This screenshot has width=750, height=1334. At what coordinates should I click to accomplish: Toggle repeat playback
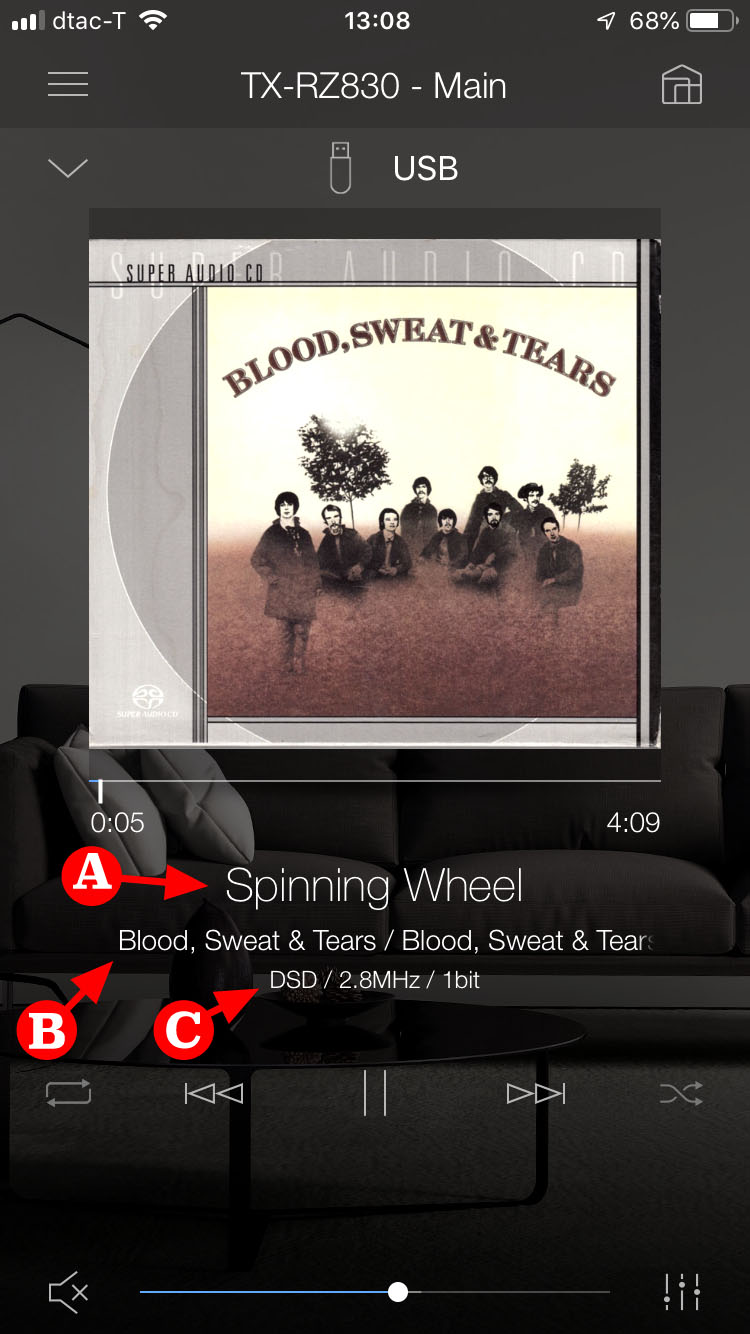(x=68, y=1093)
